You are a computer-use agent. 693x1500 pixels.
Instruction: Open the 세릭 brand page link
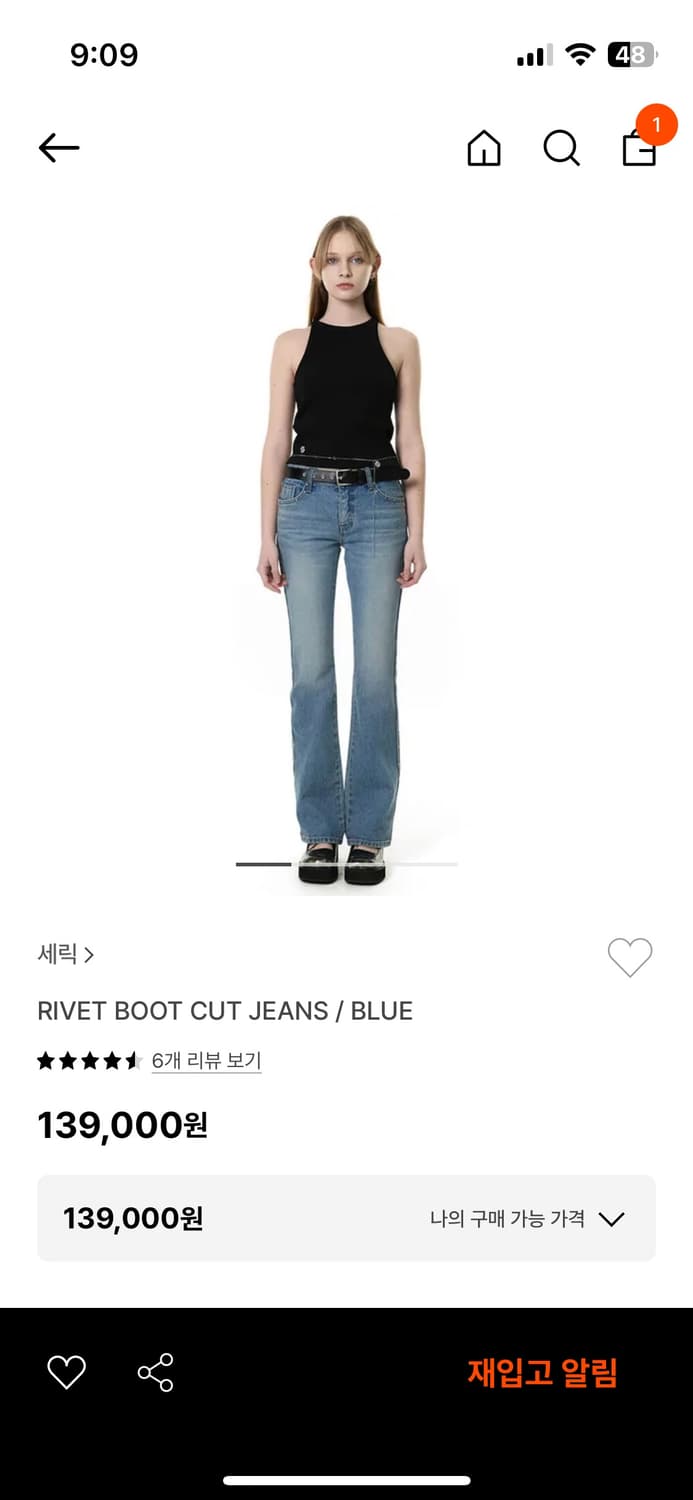click(66, 954)
